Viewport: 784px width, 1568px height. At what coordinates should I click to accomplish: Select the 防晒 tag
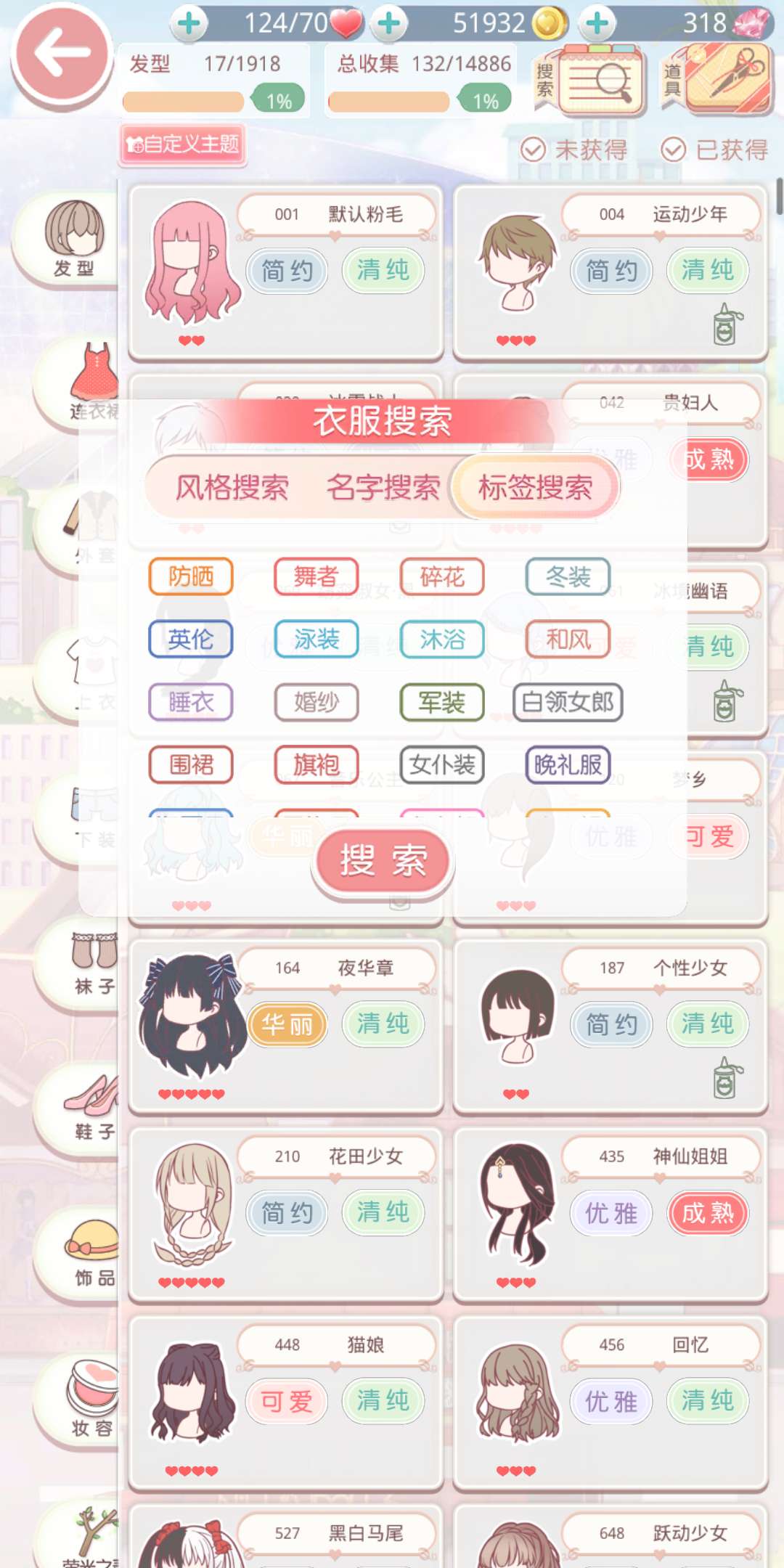pos(191,576)
